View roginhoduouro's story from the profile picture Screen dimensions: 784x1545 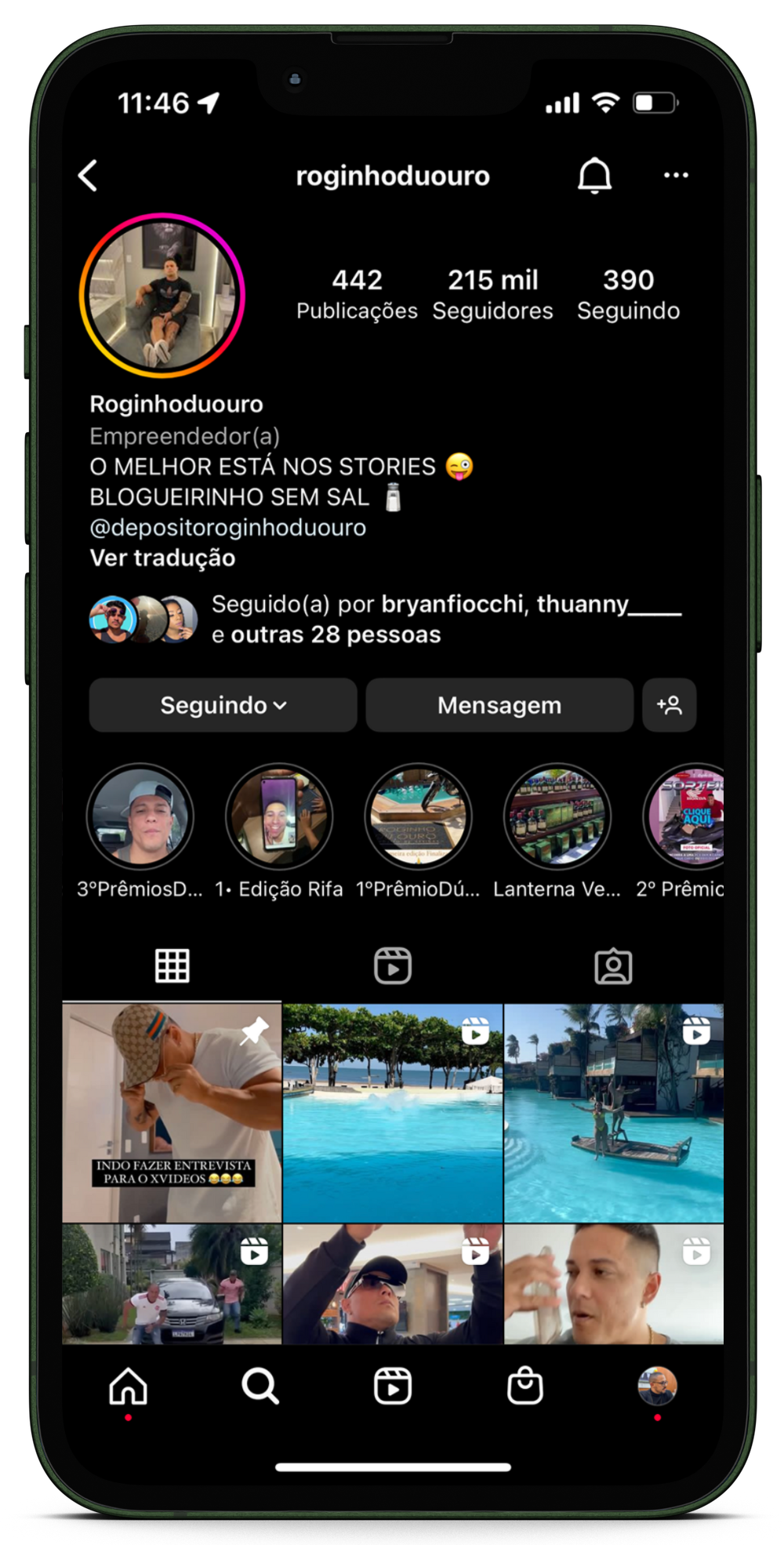click(x=162, y=296)
